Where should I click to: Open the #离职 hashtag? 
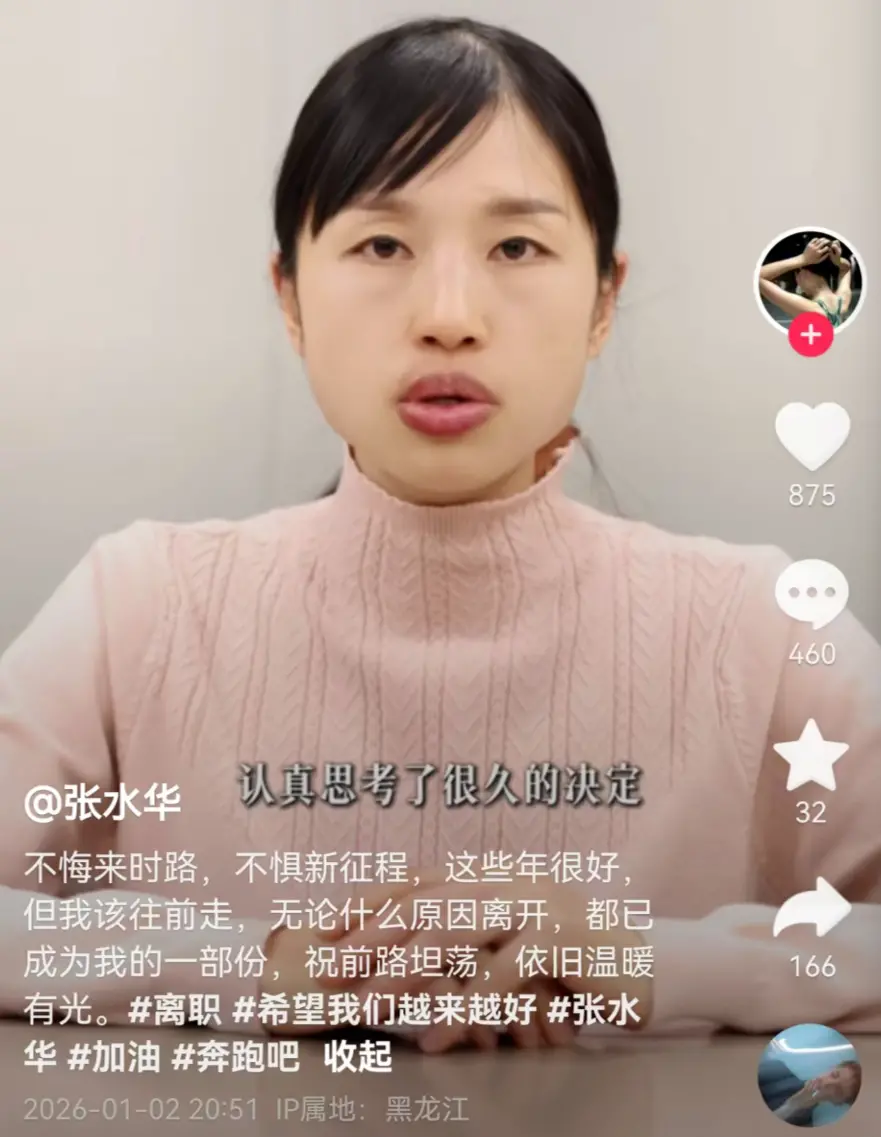[x=175, y=1012]
